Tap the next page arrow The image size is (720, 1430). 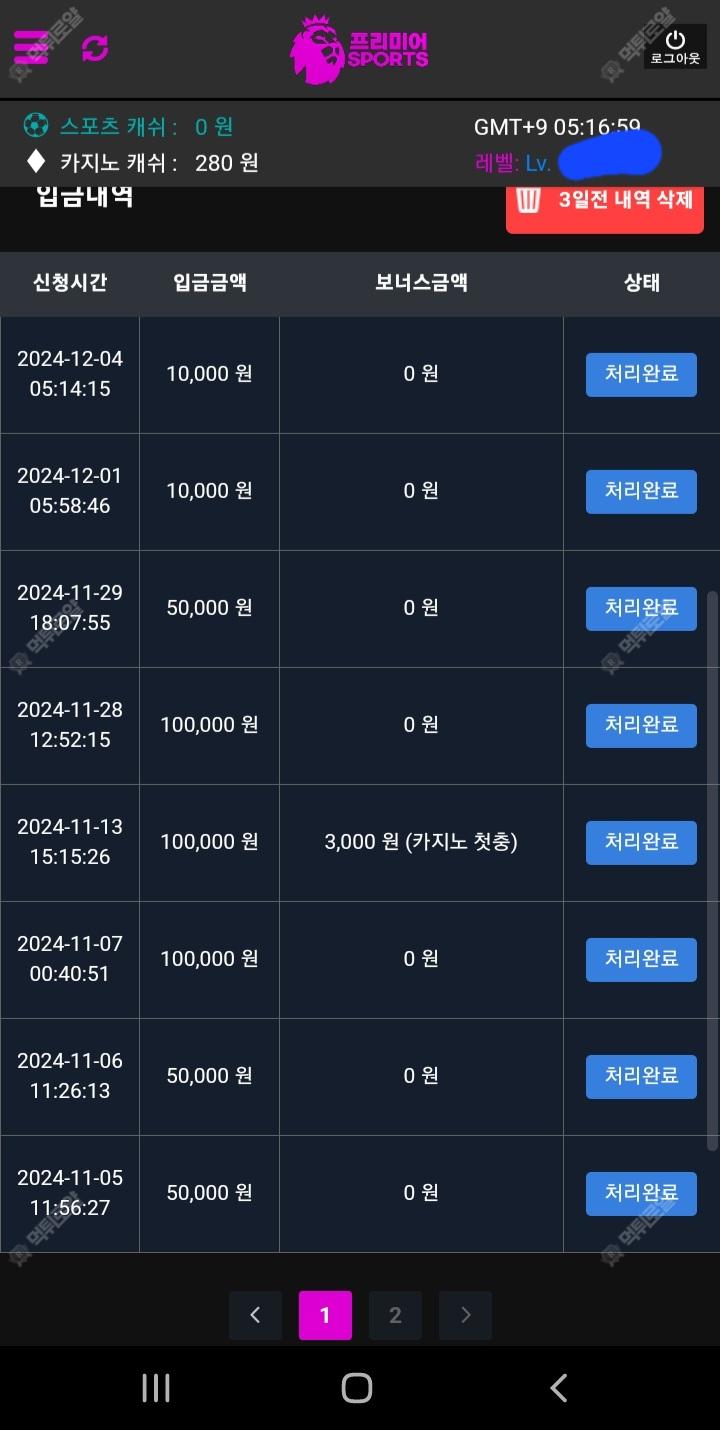tap(465, 1315)
